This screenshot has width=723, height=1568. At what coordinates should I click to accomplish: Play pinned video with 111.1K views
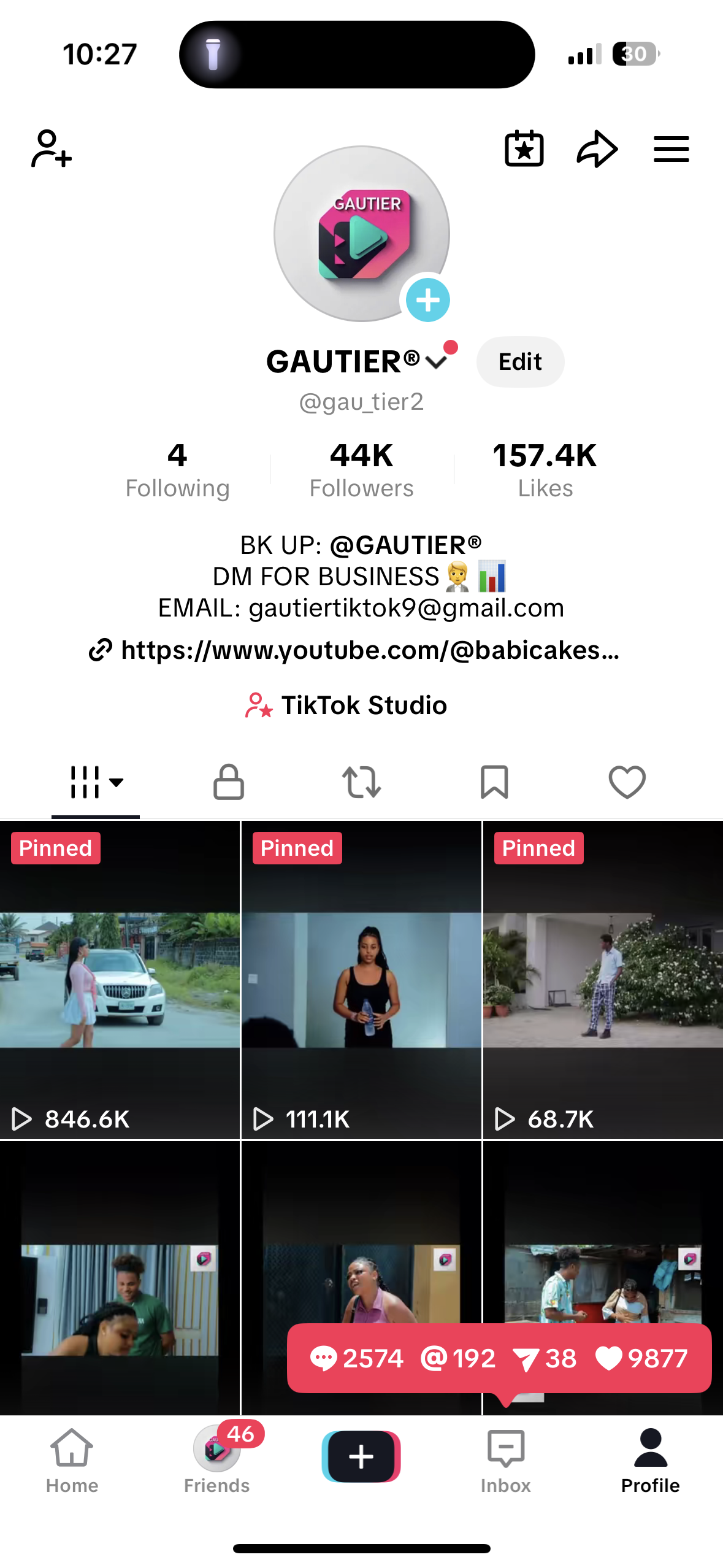click(x=361, y=980)
